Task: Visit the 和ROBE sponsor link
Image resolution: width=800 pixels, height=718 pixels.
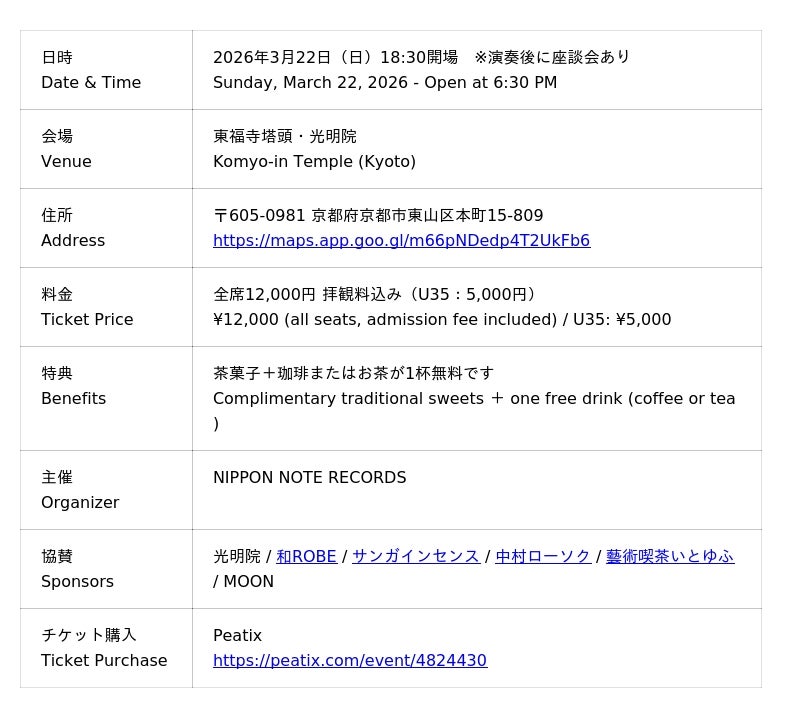Action: click(x=306, y=557)
